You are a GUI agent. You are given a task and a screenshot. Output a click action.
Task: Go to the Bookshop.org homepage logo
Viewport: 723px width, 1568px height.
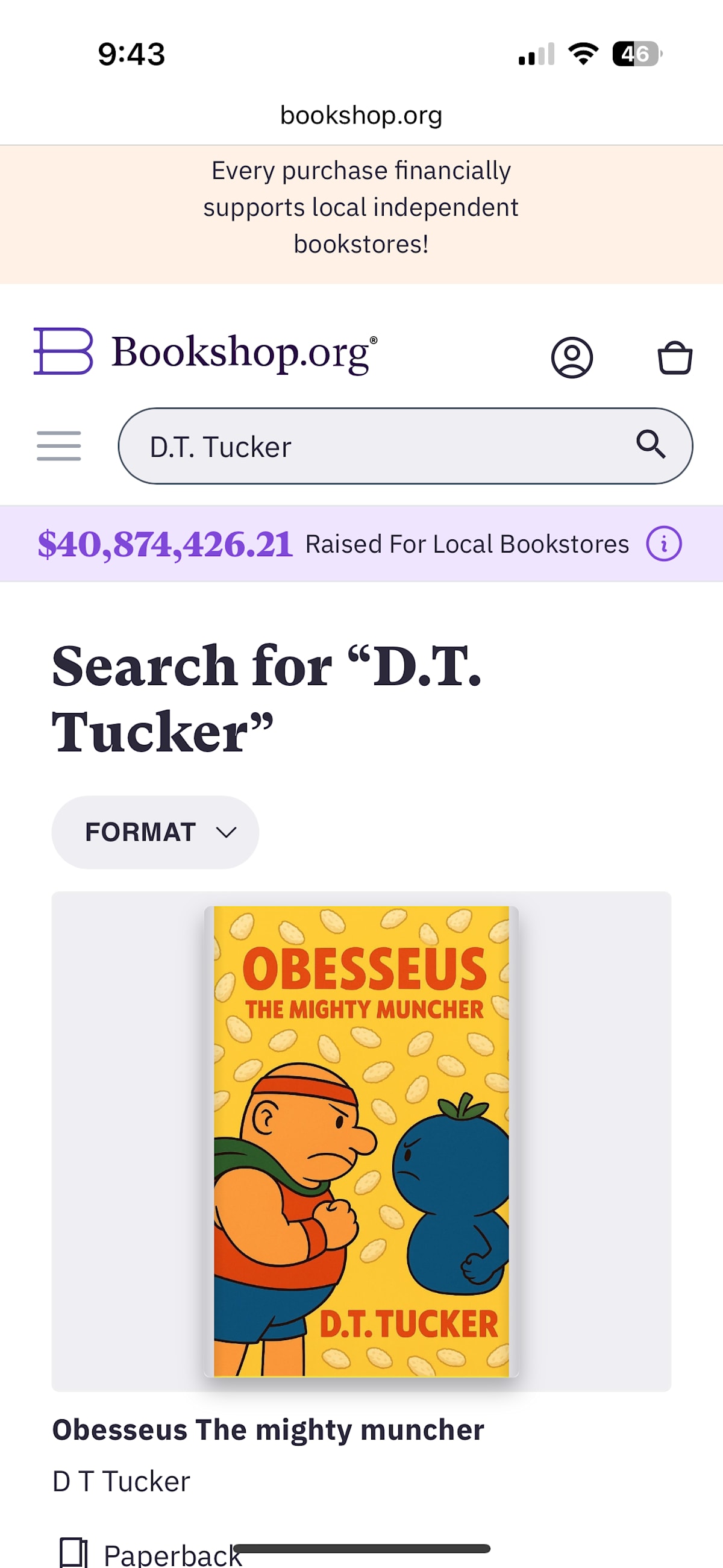[205, 353]
